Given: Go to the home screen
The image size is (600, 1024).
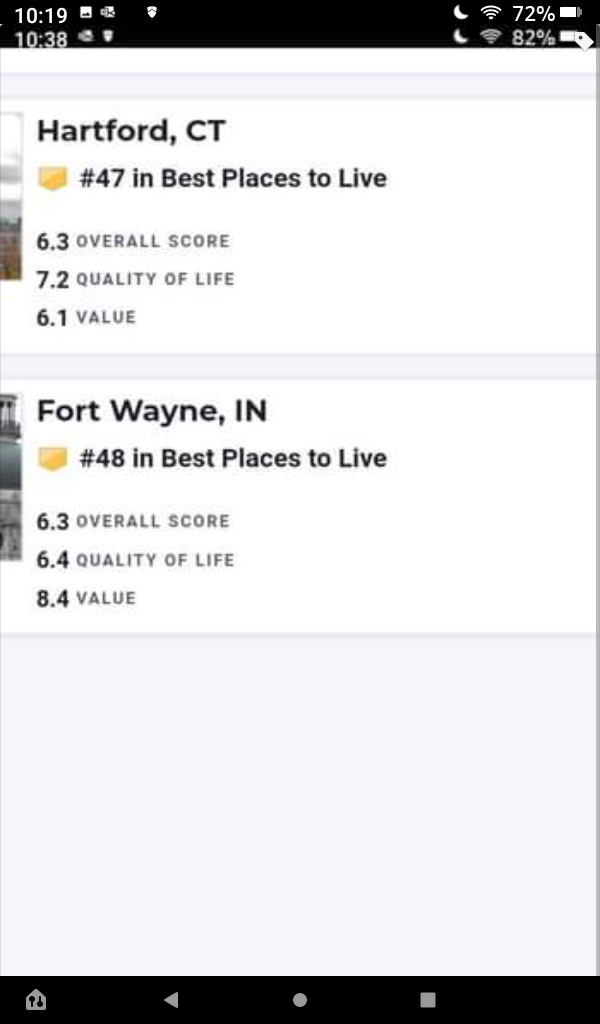Looking at the screenshot, I should click(300, 999).
